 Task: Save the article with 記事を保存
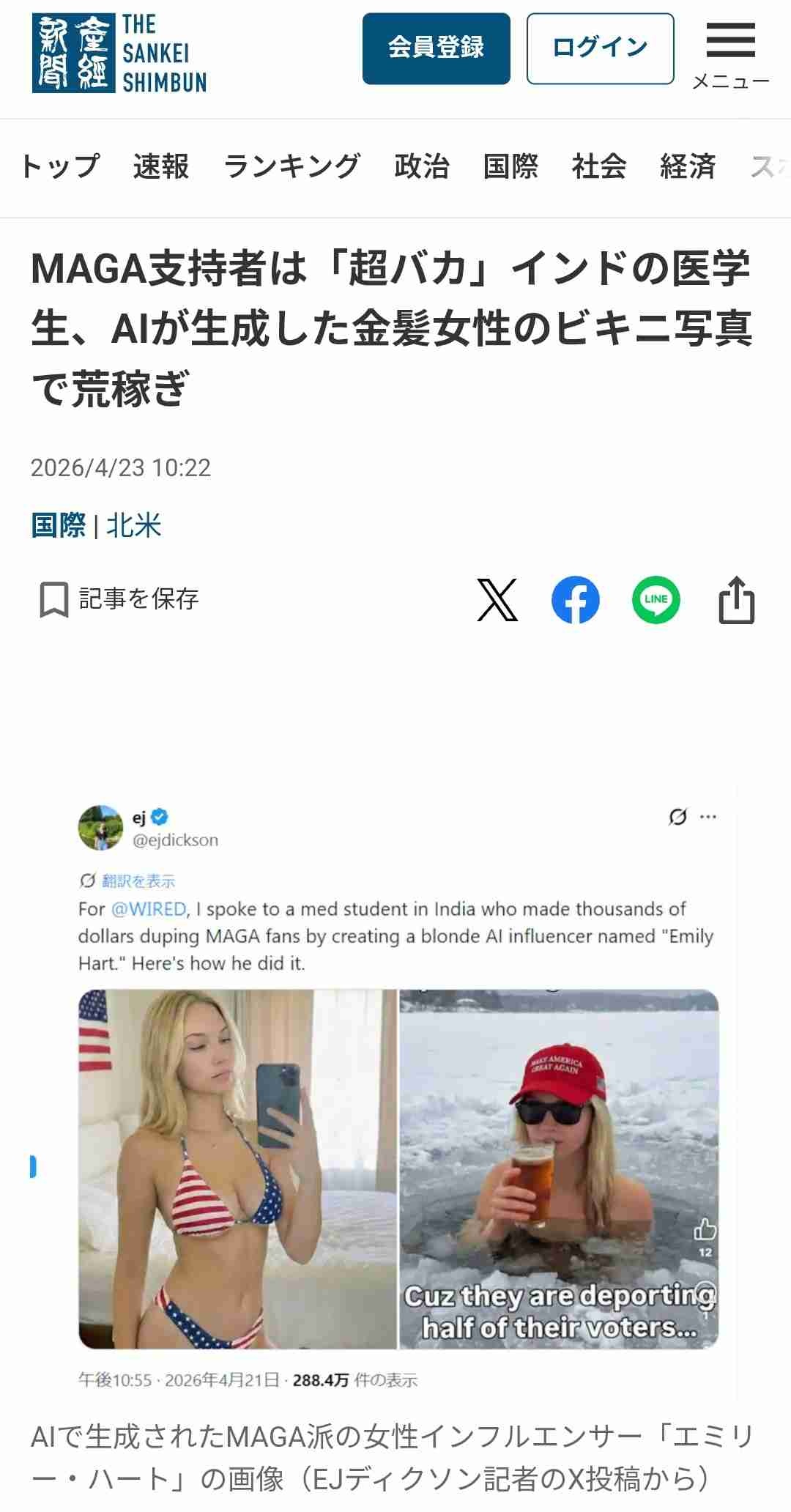[x=119, y=599]
